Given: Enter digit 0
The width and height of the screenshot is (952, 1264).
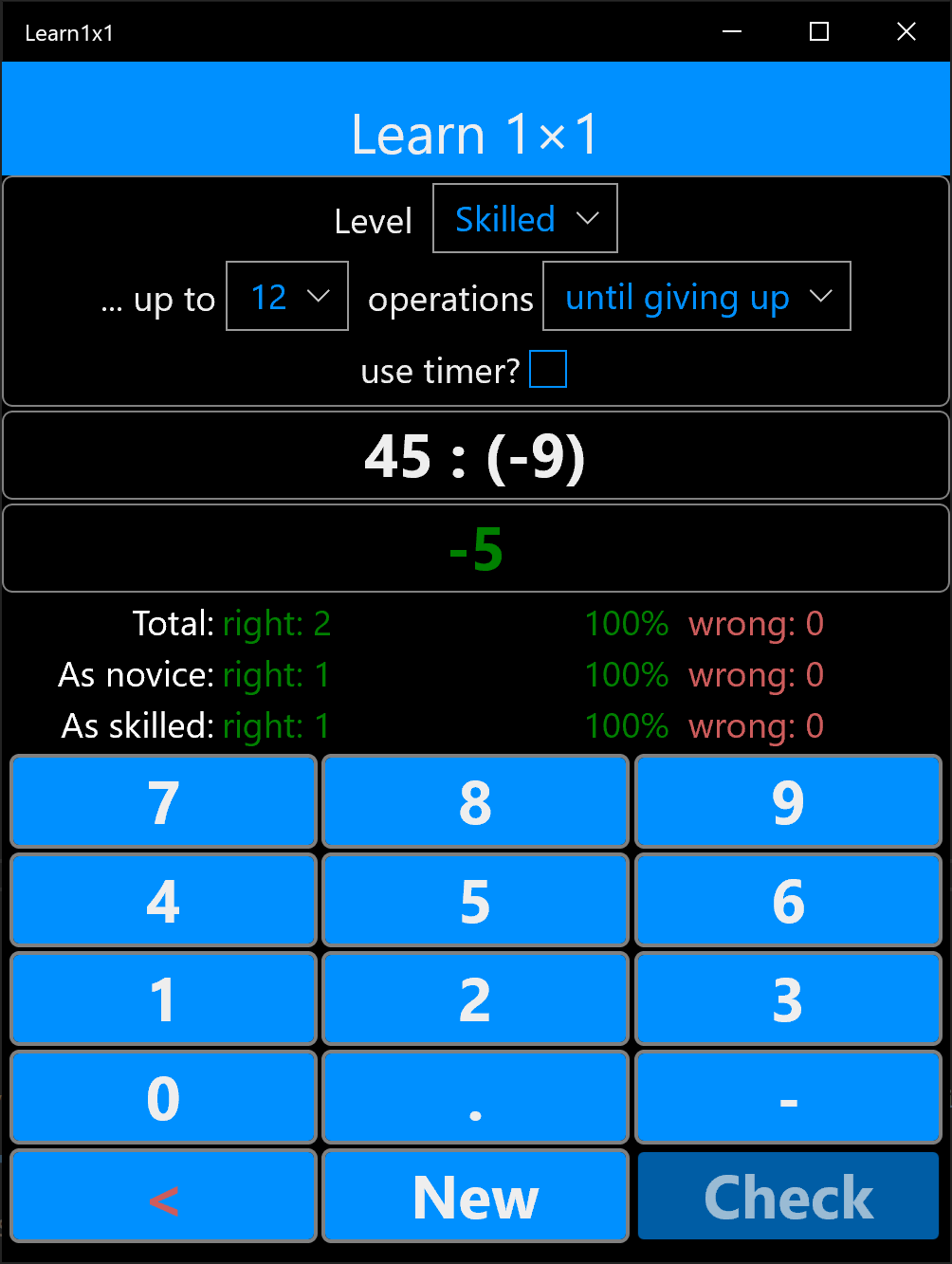Looking at the screenshot, I should pos(163,1098).
